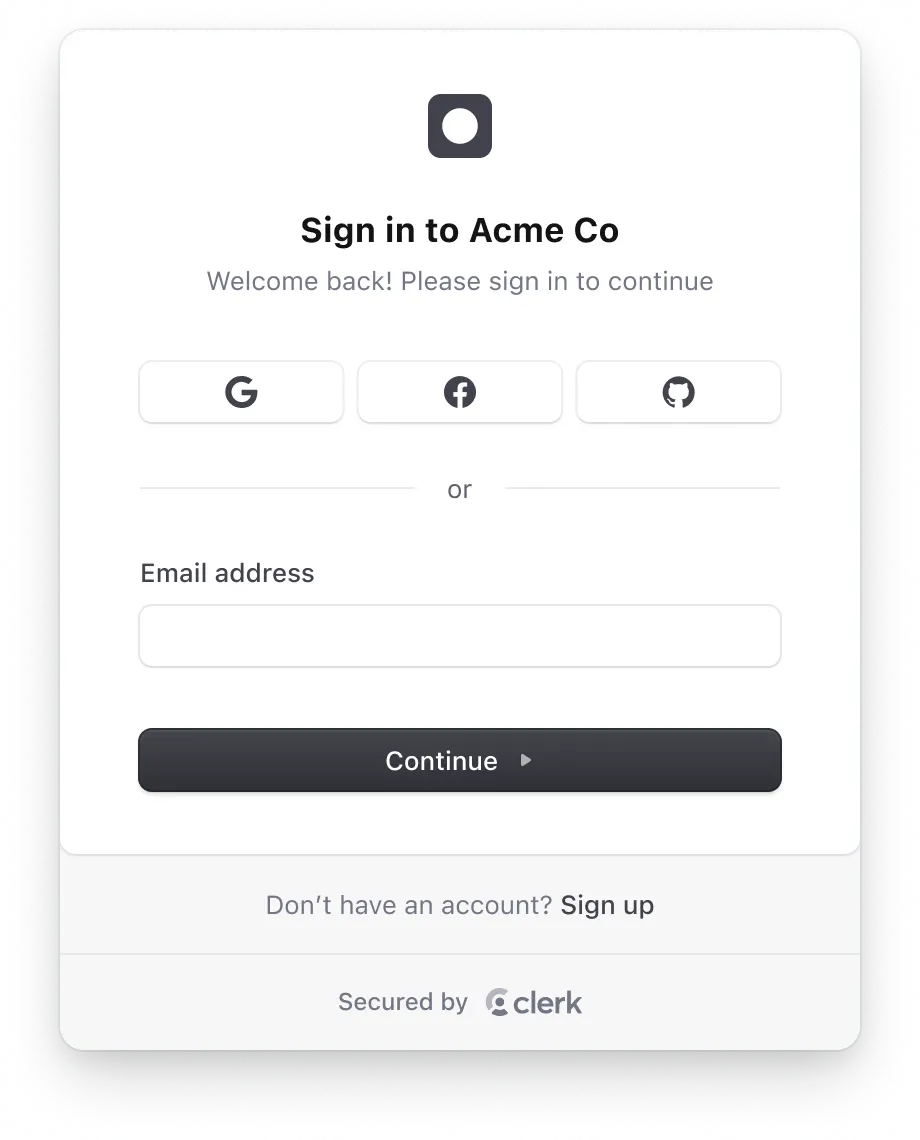Open the Sign up link
The image size is (920, 1140).
click(607, 906)
